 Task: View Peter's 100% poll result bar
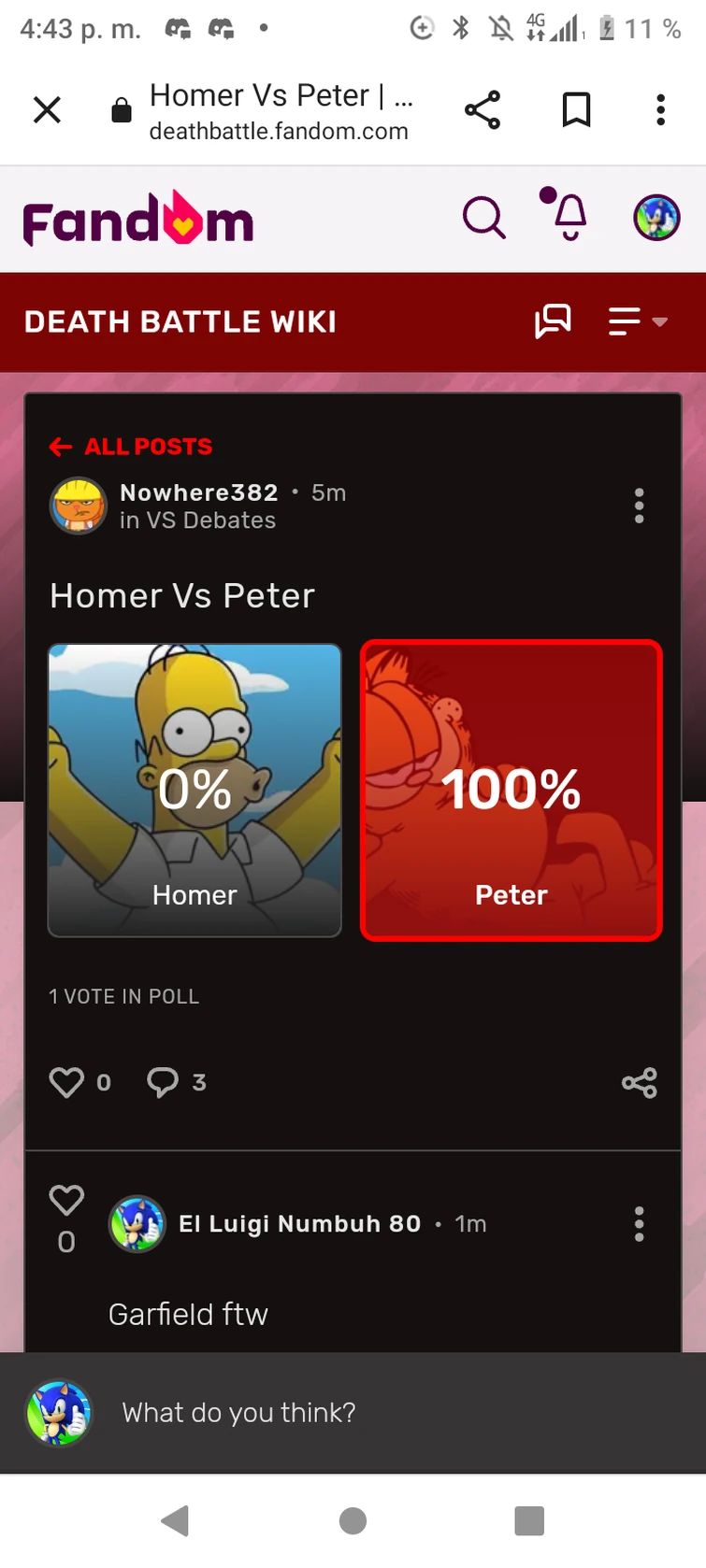[511, 790]
